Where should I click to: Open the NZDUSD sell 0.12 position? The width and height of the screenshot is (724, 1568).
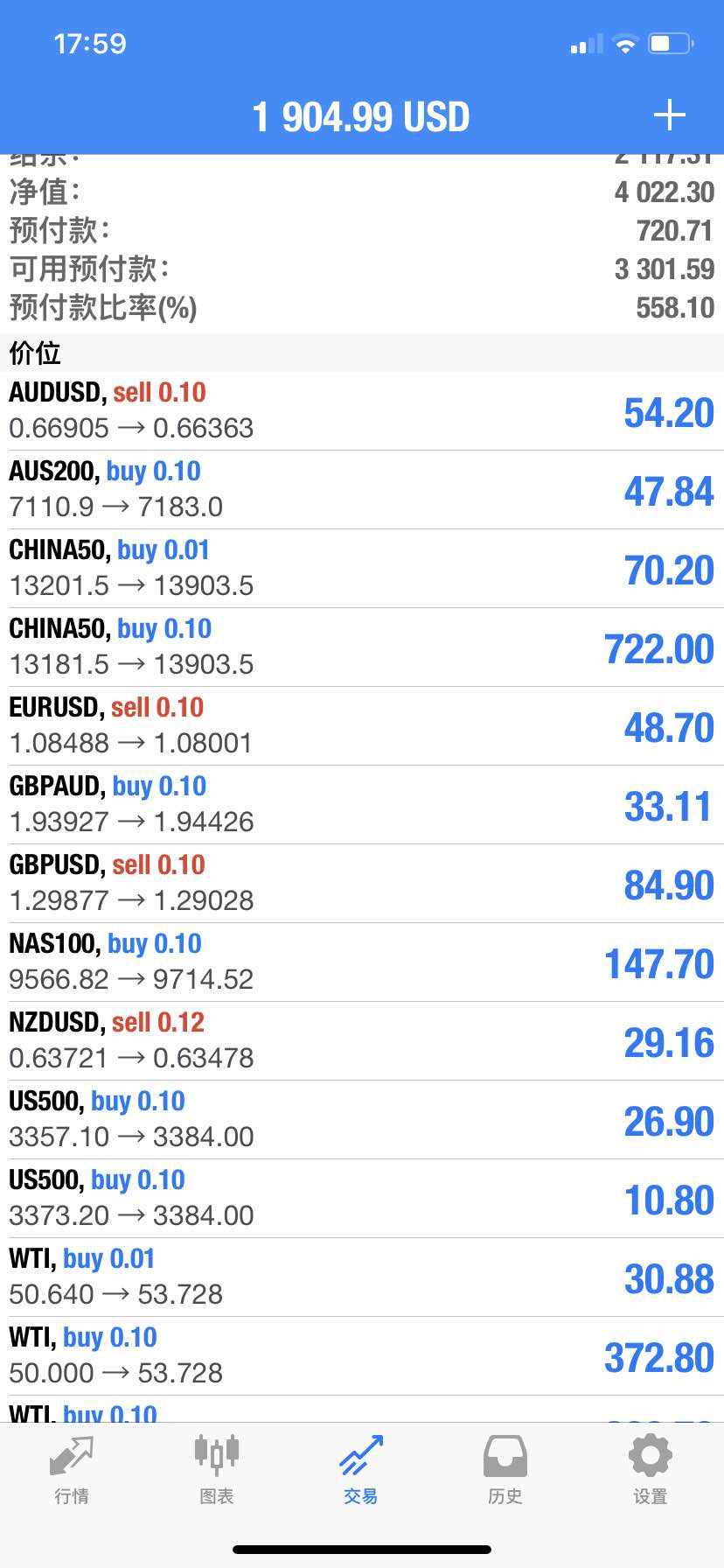362,1041
